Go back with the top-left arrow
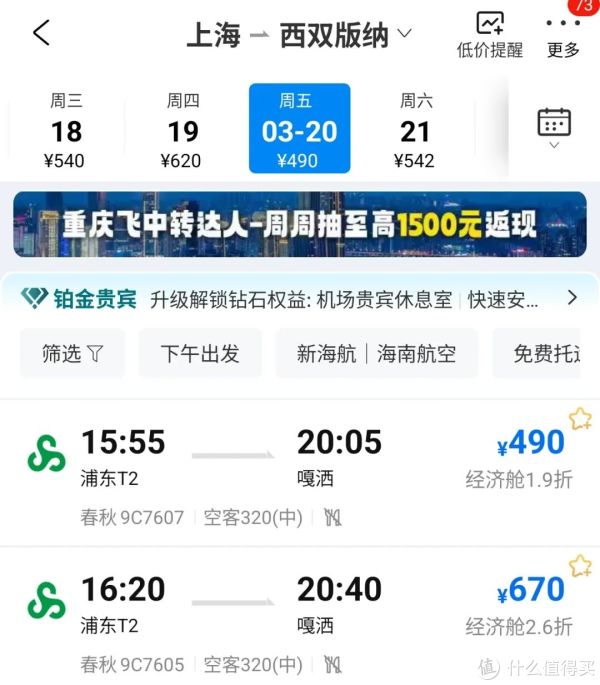600x685 pixels. coord(41,33)
